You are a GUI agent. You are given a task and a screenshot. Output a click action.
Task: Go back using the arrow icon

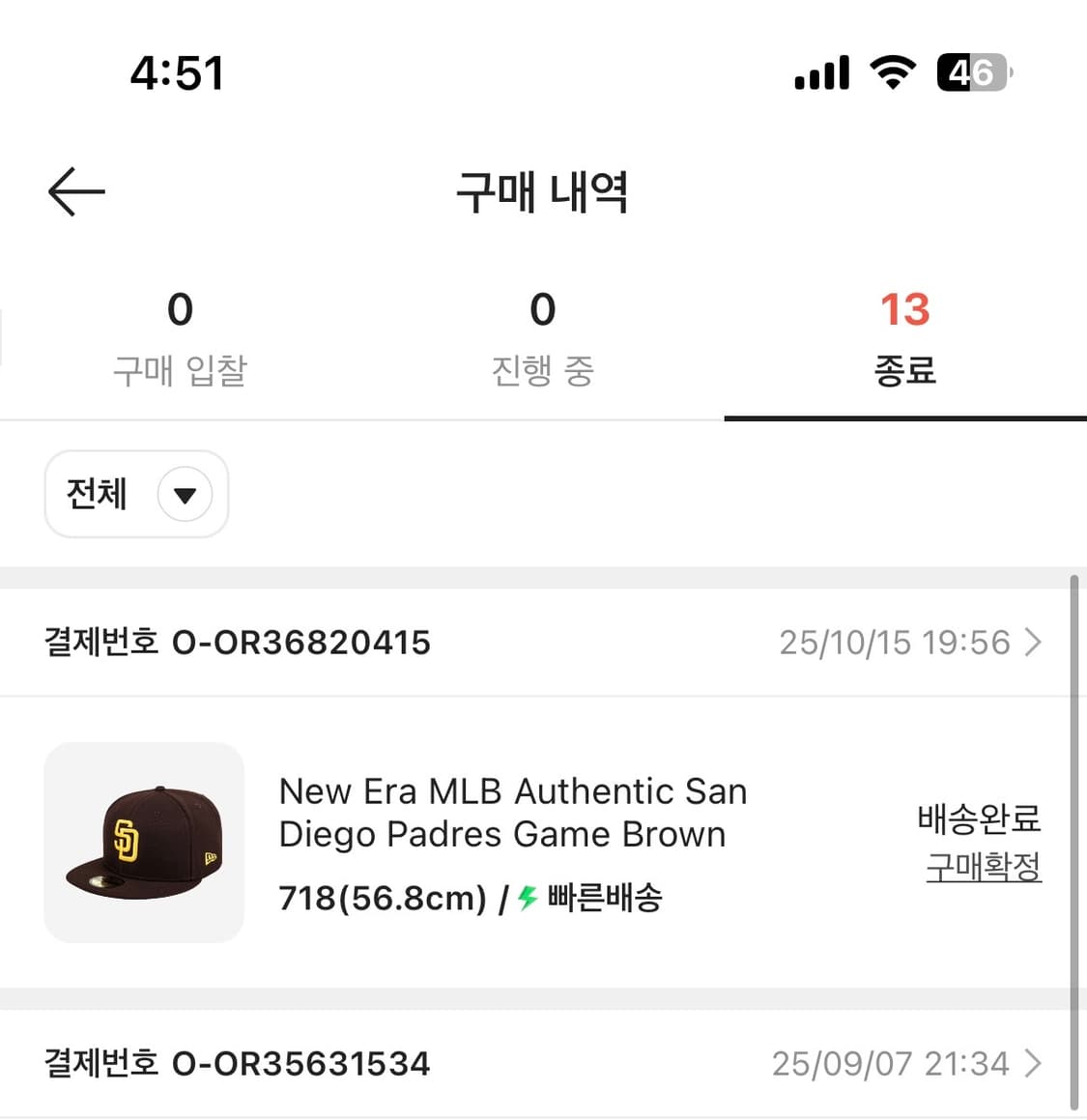tap(76, 191)
